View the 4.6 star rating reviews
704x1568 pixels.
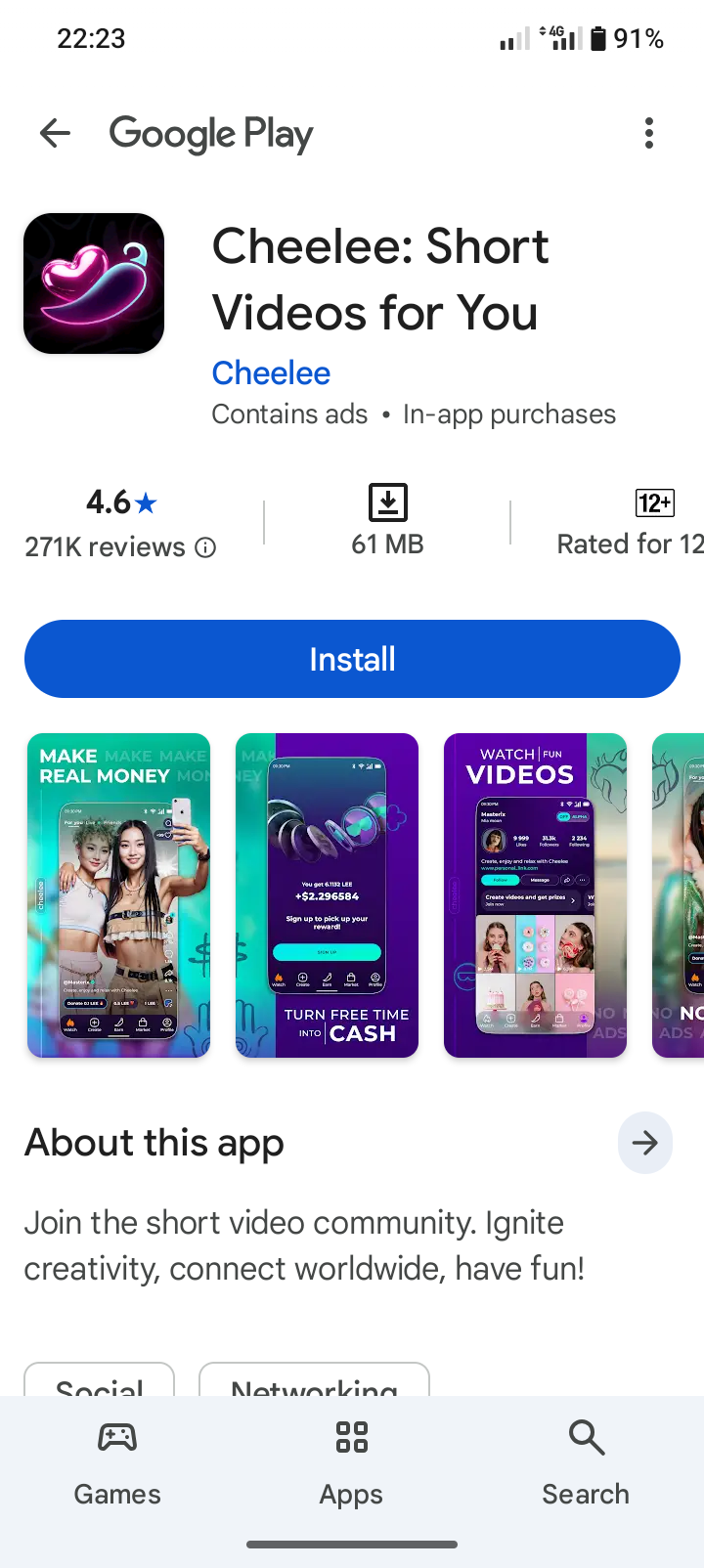(x=120, y=523)
